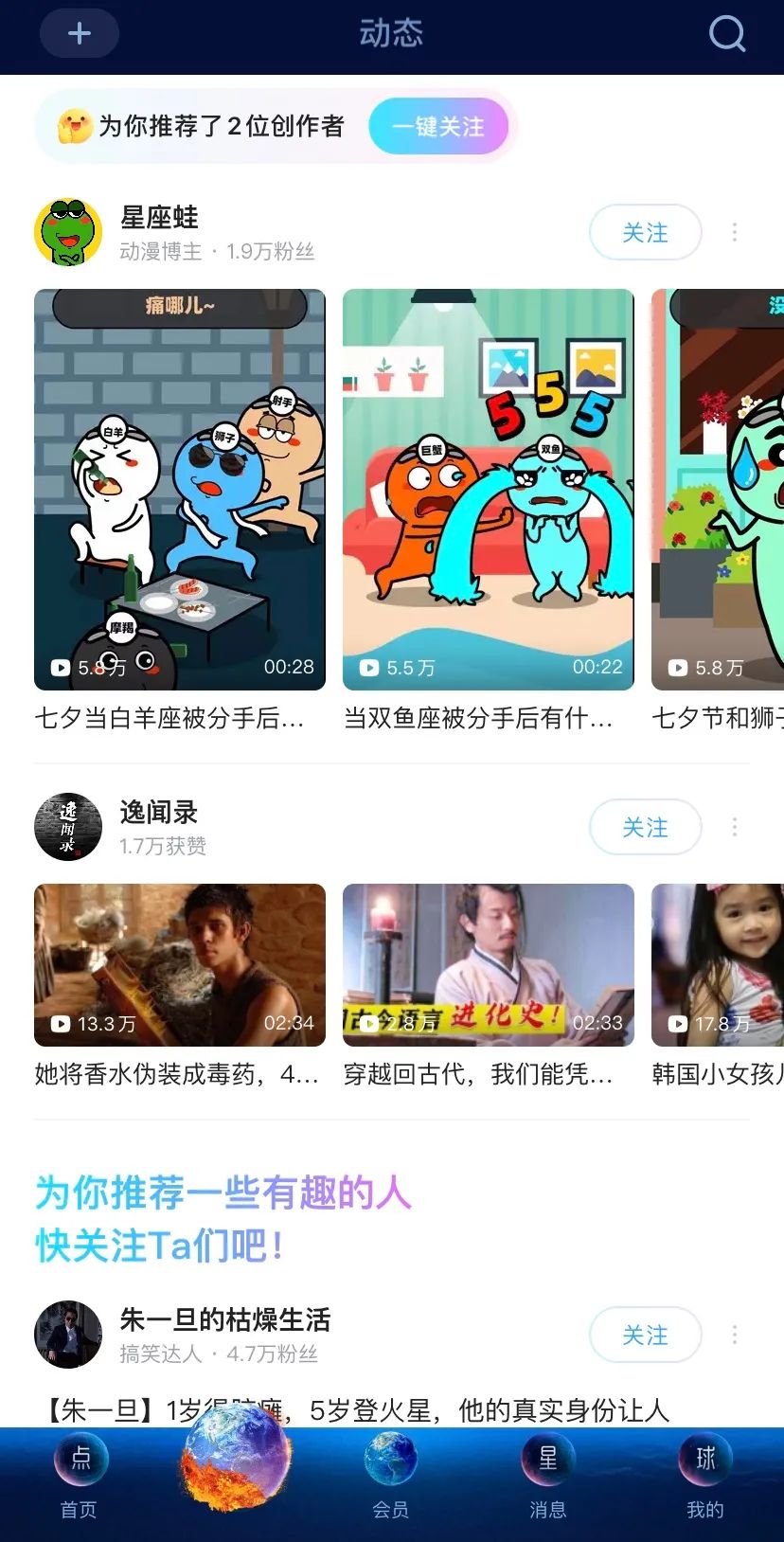Follow 朱一旦的枯燥生活

645,1335
